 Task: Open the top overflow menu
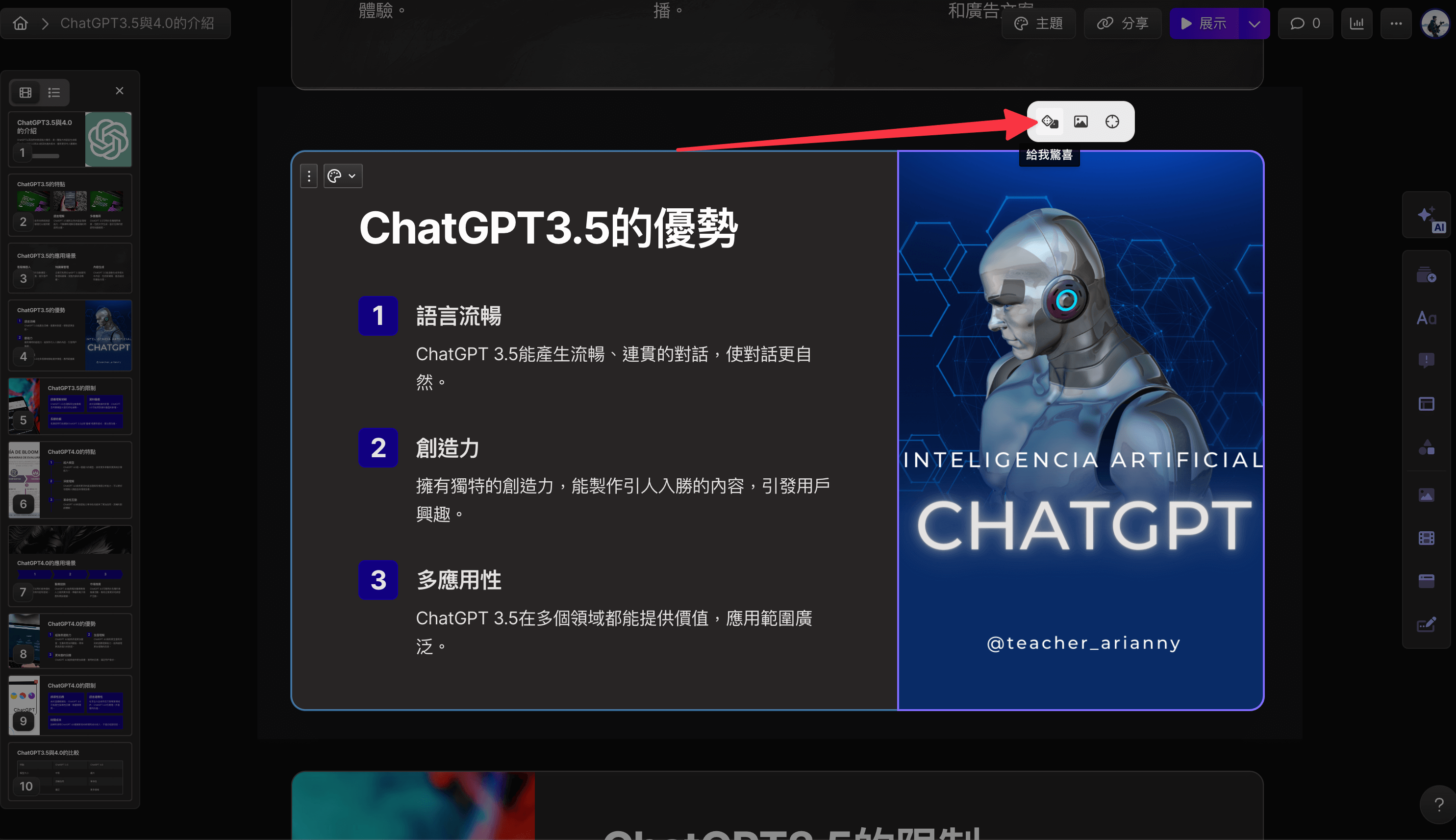click(1396, 23)
